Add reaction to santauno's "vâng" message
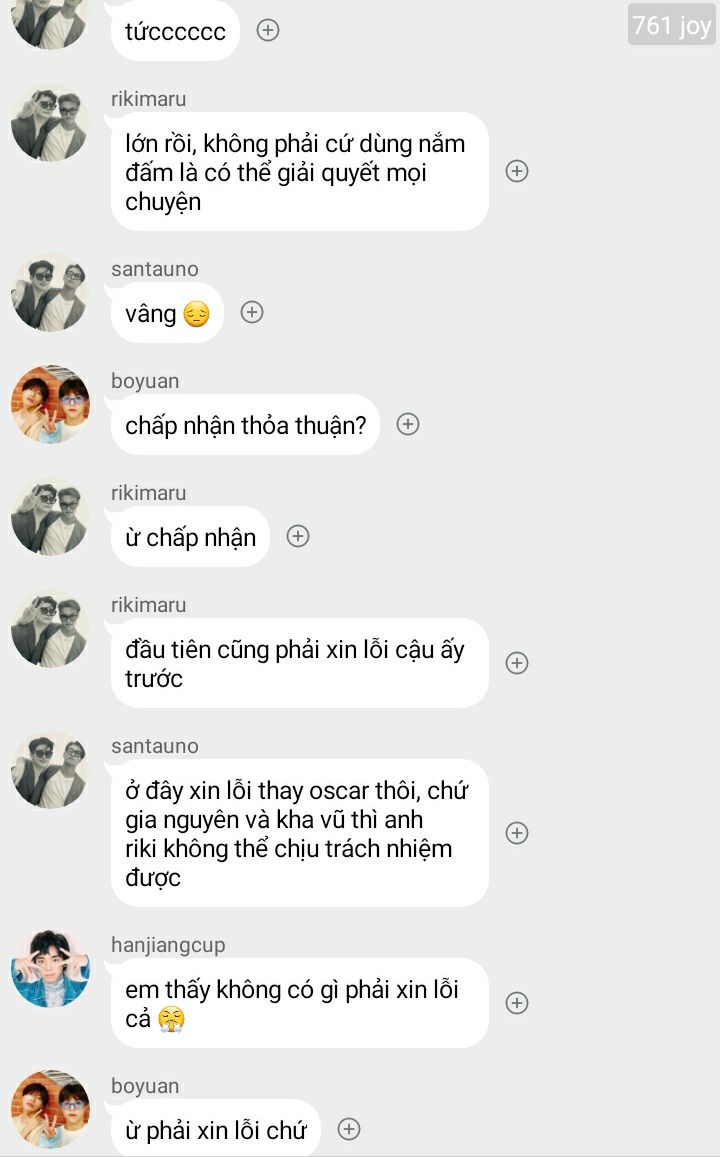720x1157 pixels. coord(252,312)
